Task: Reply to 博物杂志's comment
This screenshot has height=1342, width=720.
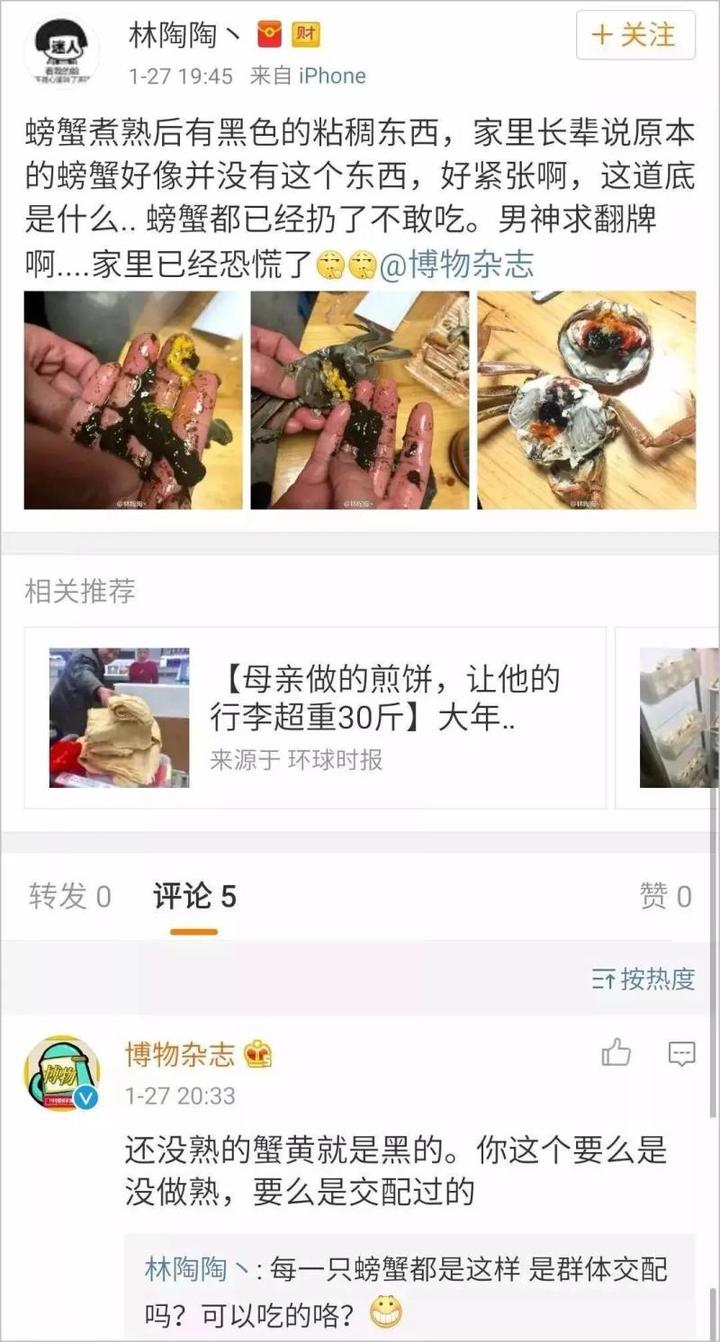Action: point(682,1053)
